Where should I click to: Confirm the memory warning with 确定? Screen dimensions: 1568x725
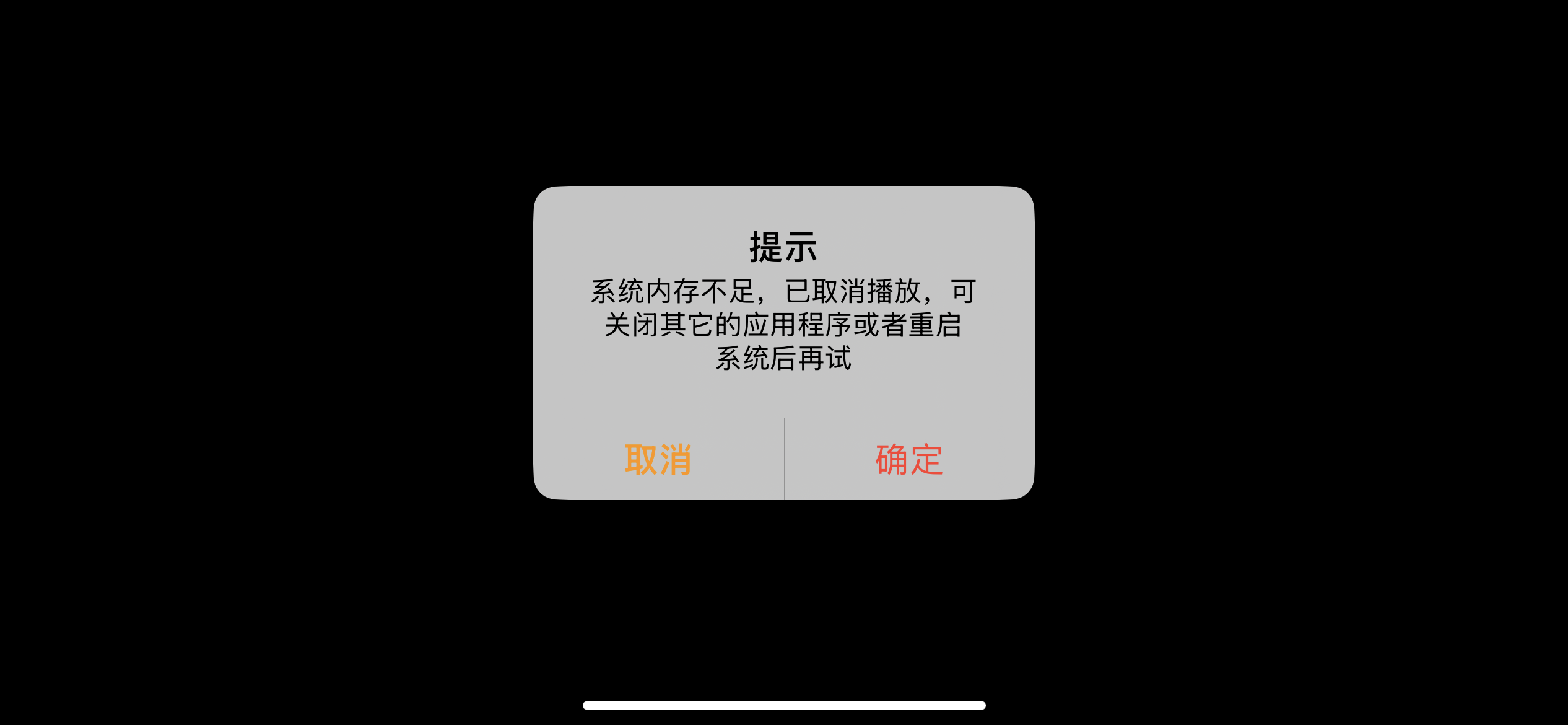click(x=909, y=459)
